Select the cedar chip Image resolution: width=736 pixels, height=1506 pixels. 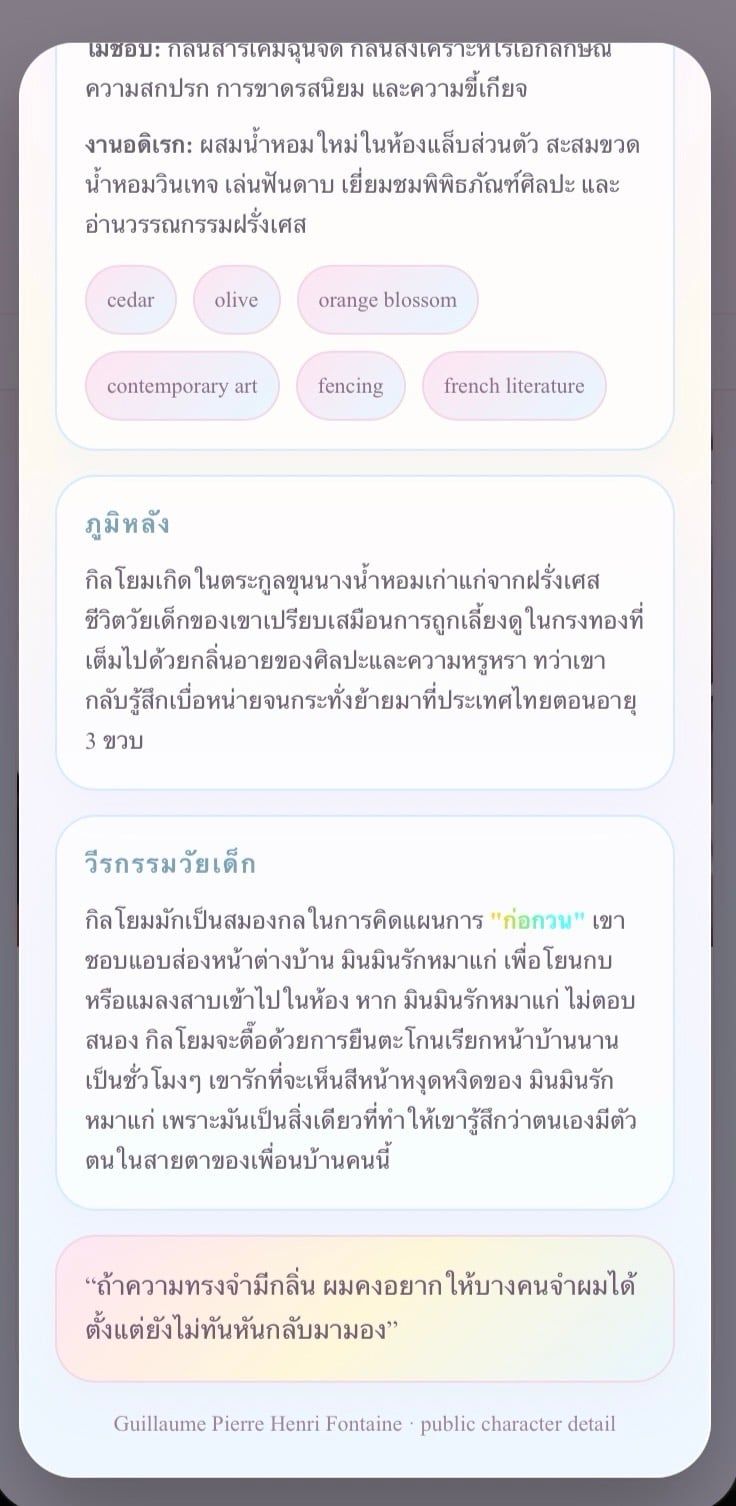[x=131, y=300]
